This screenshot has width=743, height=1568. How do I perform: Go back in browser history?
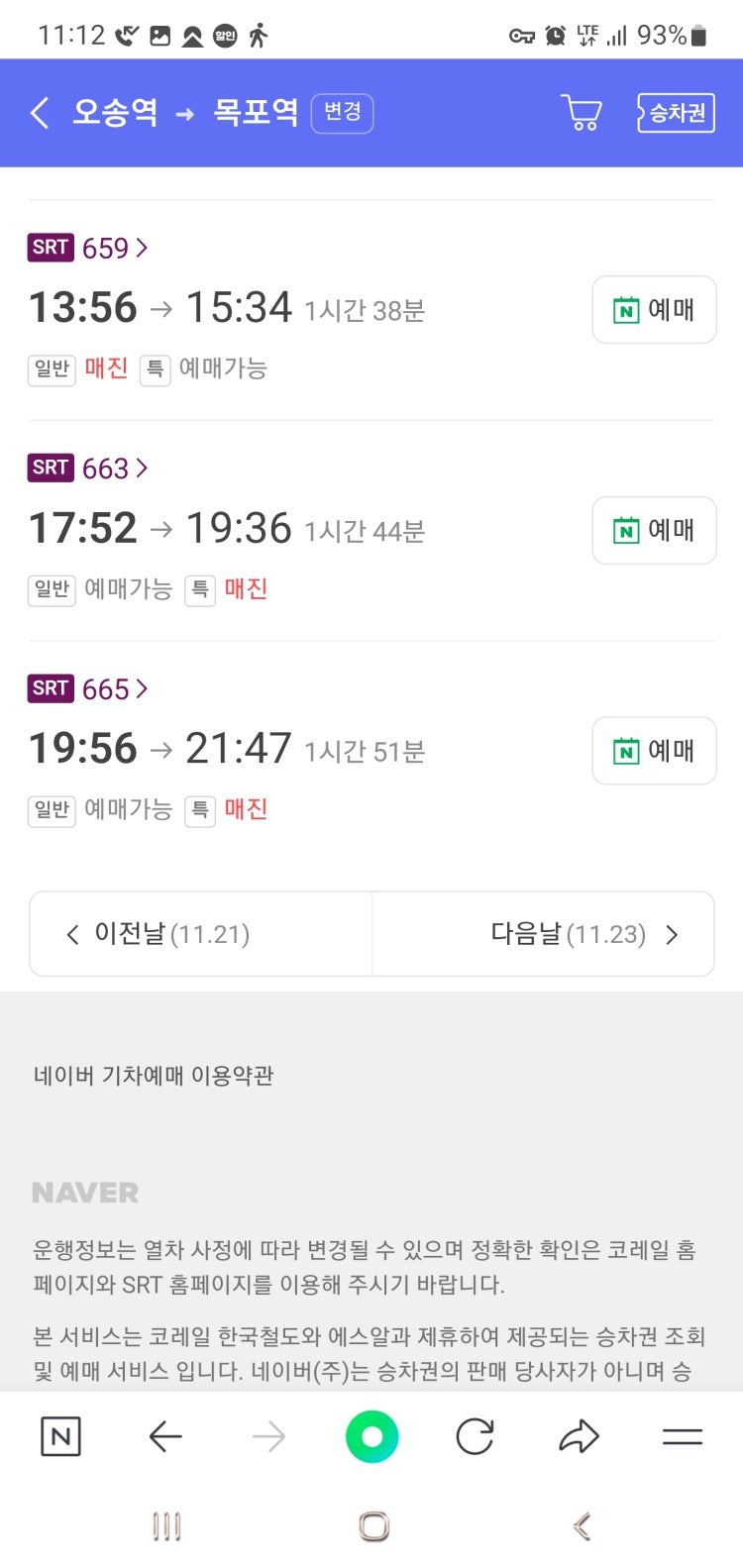pos(165,1436)
